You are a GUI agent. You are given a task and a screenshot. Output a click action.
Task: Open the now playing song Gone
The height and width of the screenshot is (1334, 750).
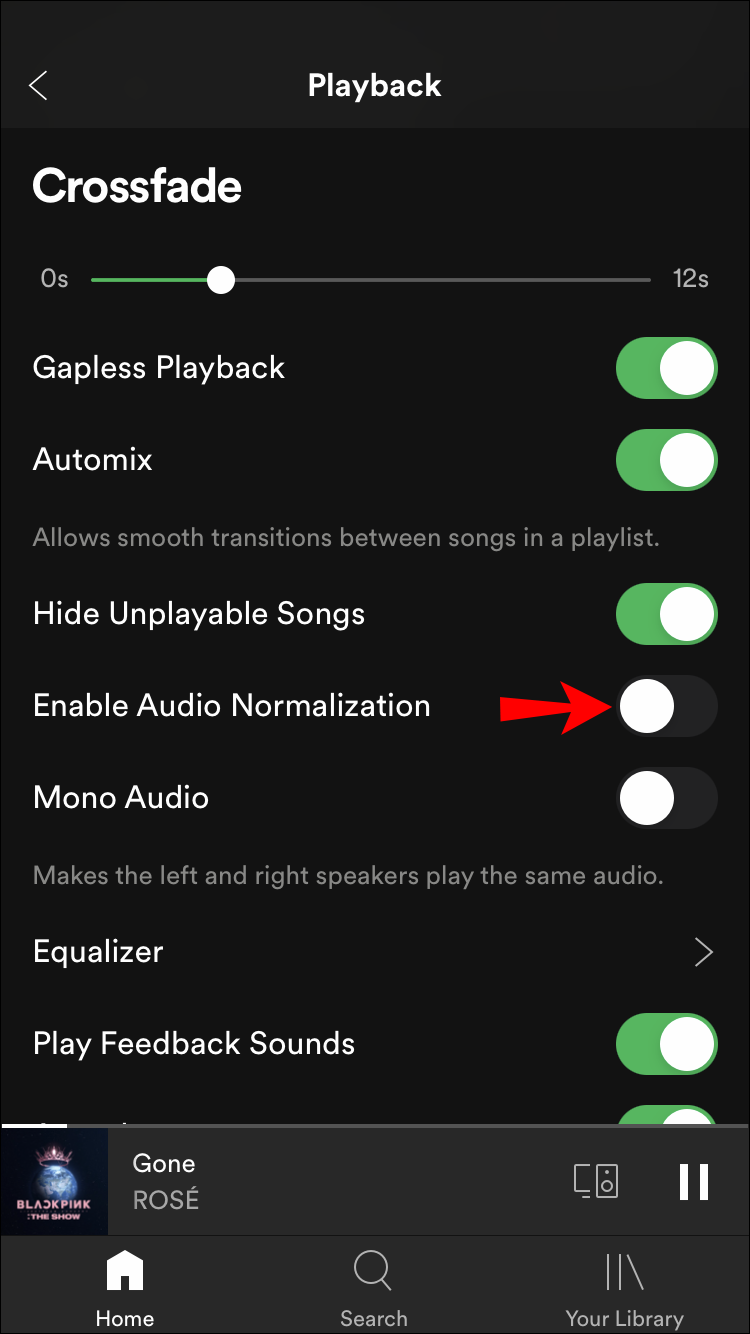(300, 1180)
